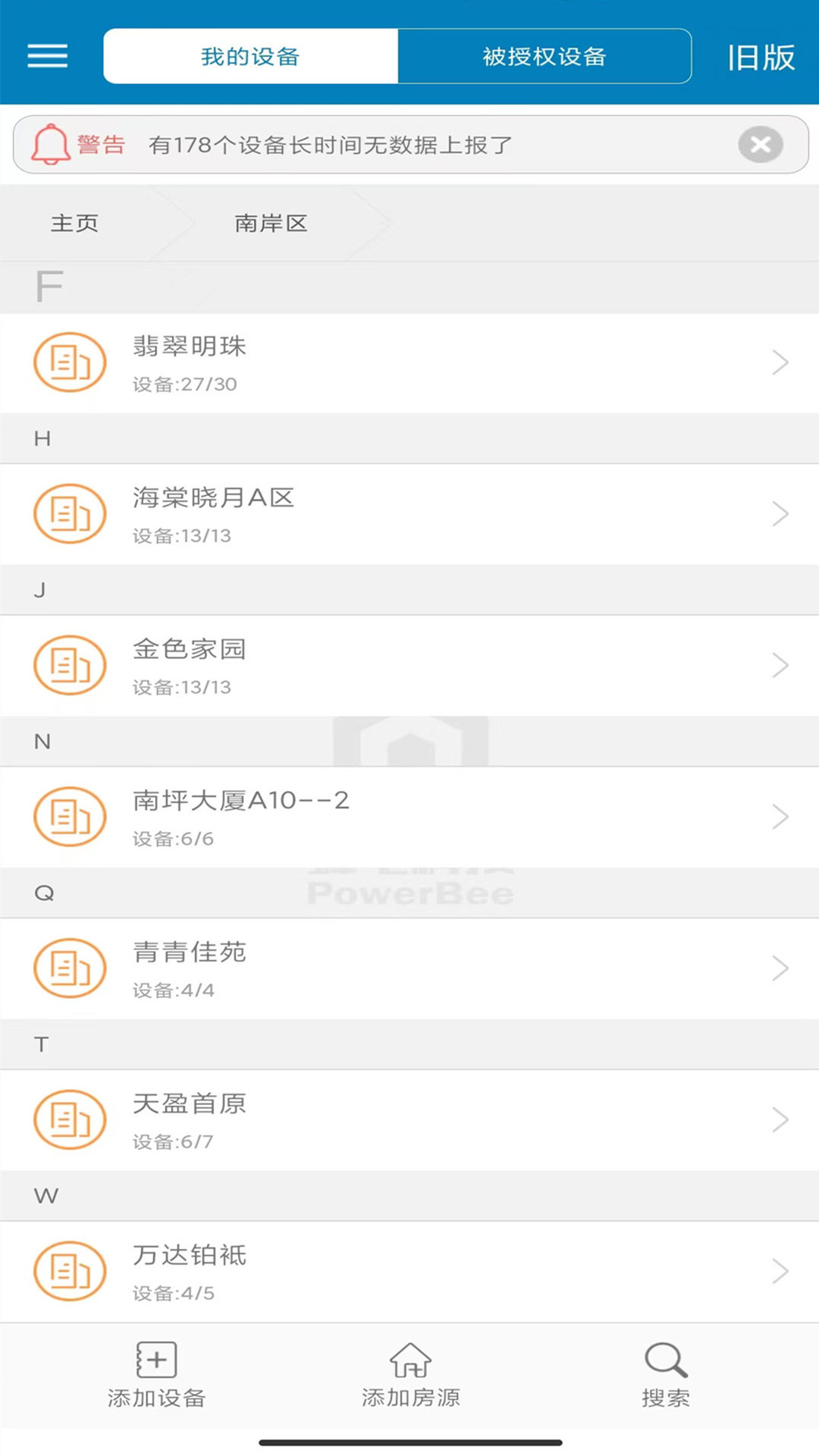Viewport: 819px width, 1456px height.
Task: Stay on the 我的设备 tab
Action: click(x=250, y=56)
